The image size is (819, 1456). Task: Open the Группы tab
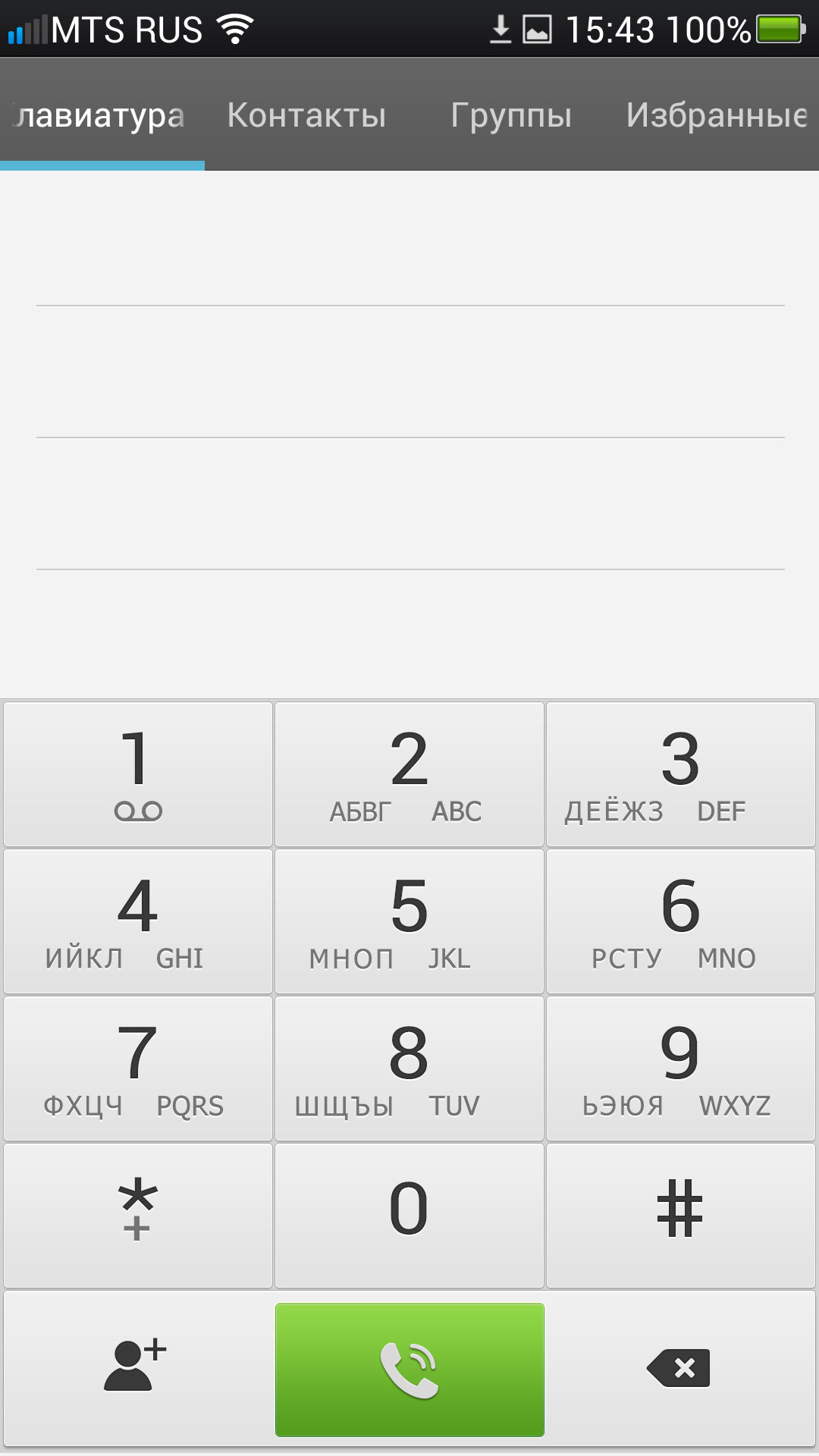(511, 115)
